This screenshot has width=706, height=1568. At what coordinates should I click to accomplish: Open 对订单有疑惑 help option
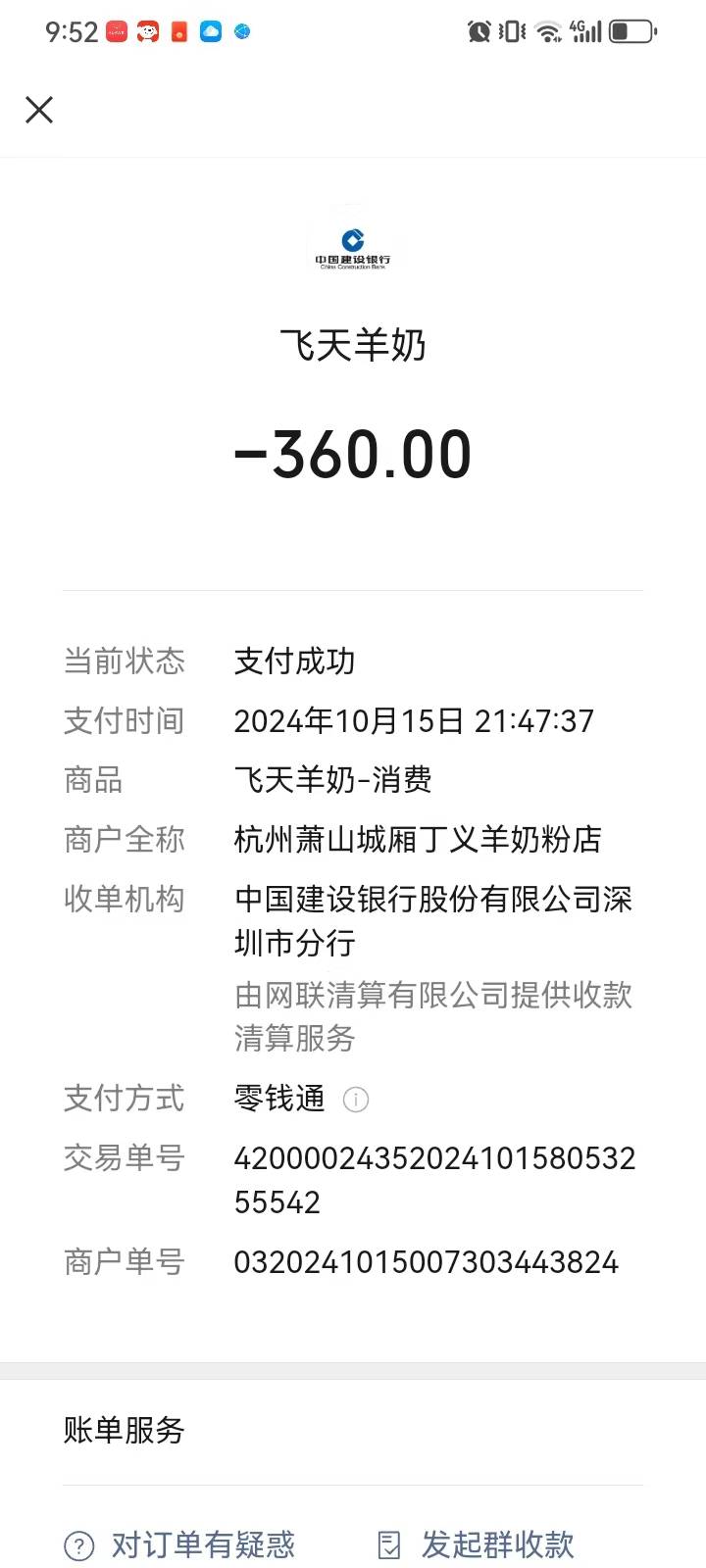180,1545
